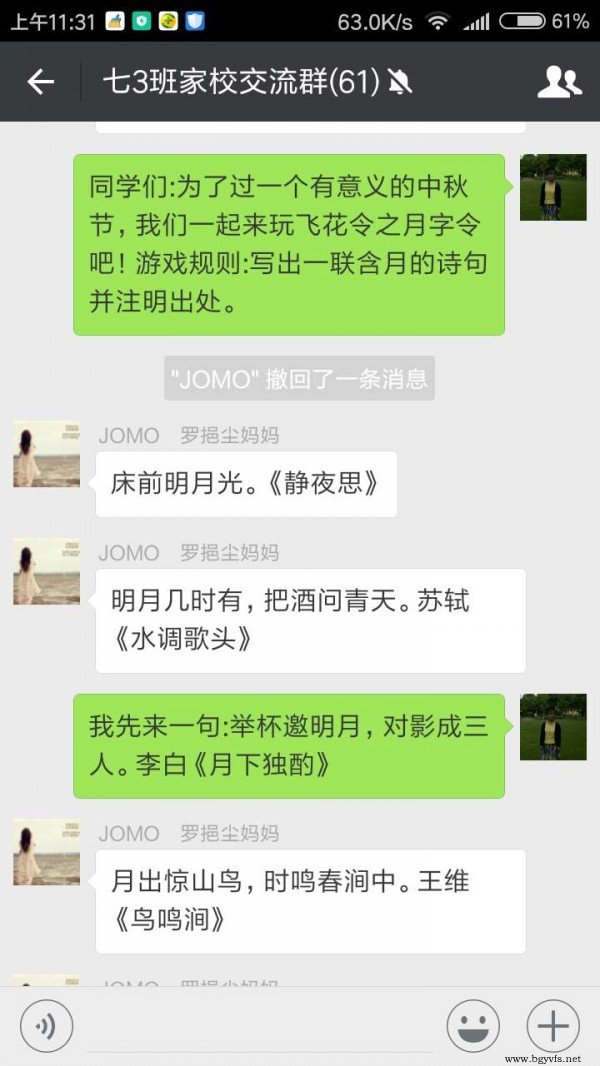
Task: Open group members and chat info
Action: point(558,82)
